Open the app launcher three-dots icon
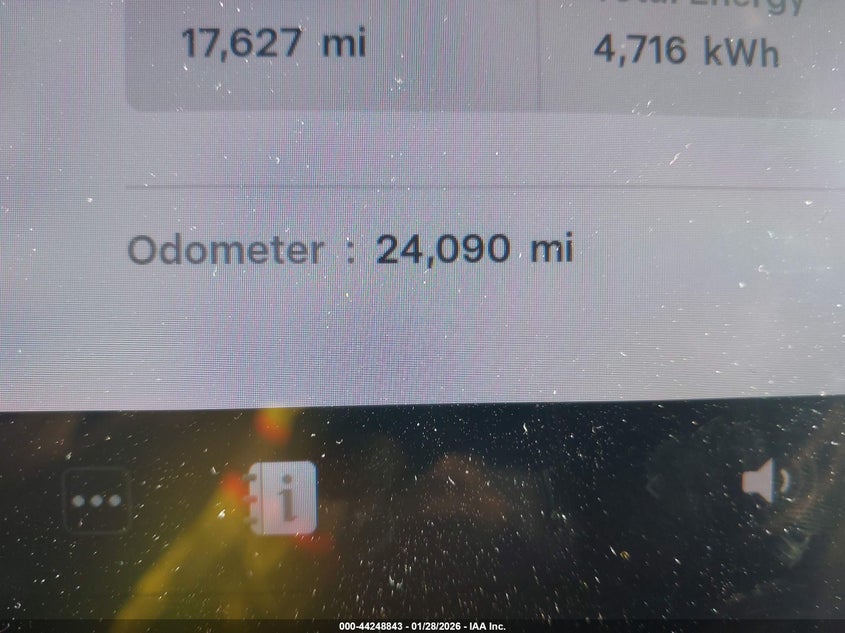Viewport: 845px width, 633px height. click(x=96, y=499)
